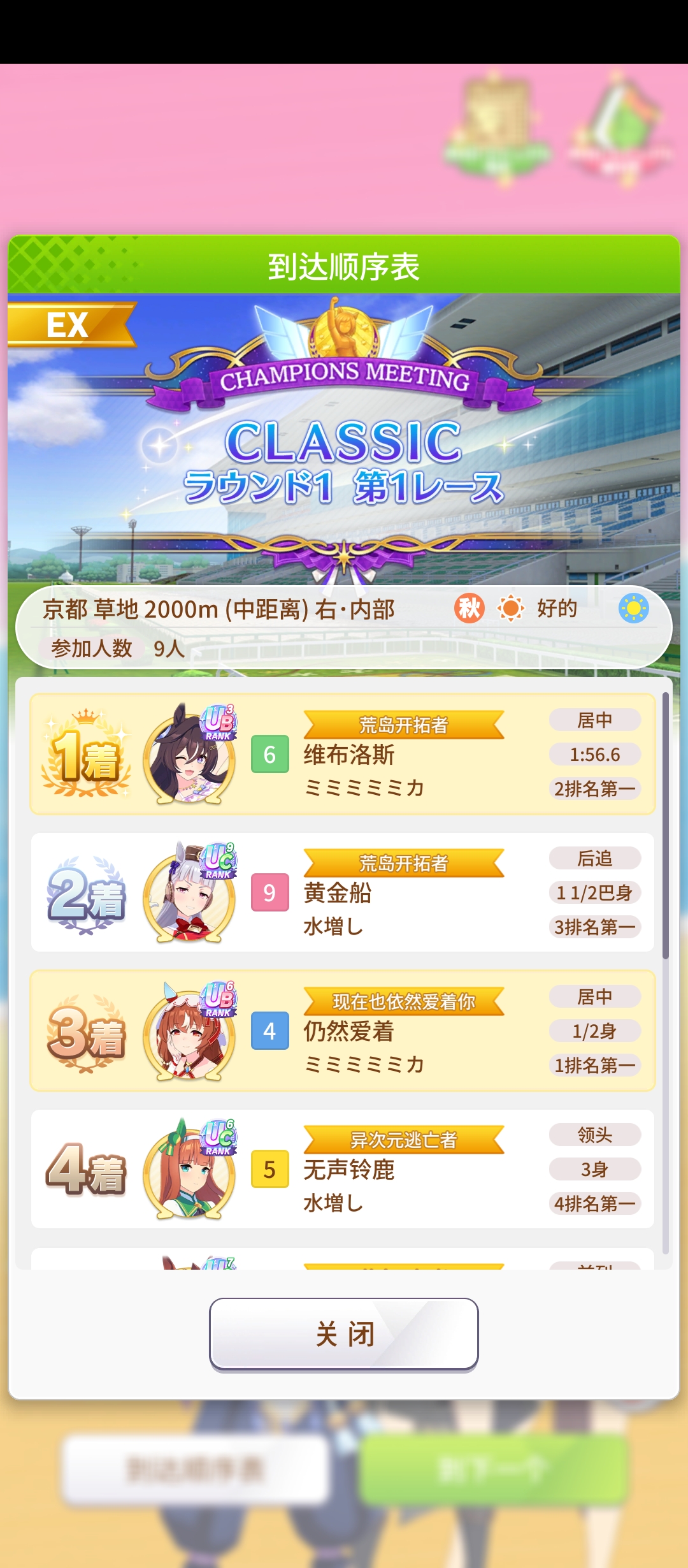This screenshot has width=688, height=1568.
Task: Open 1st place 维布洛斯 result row
Action: click(x=343, y=754)
